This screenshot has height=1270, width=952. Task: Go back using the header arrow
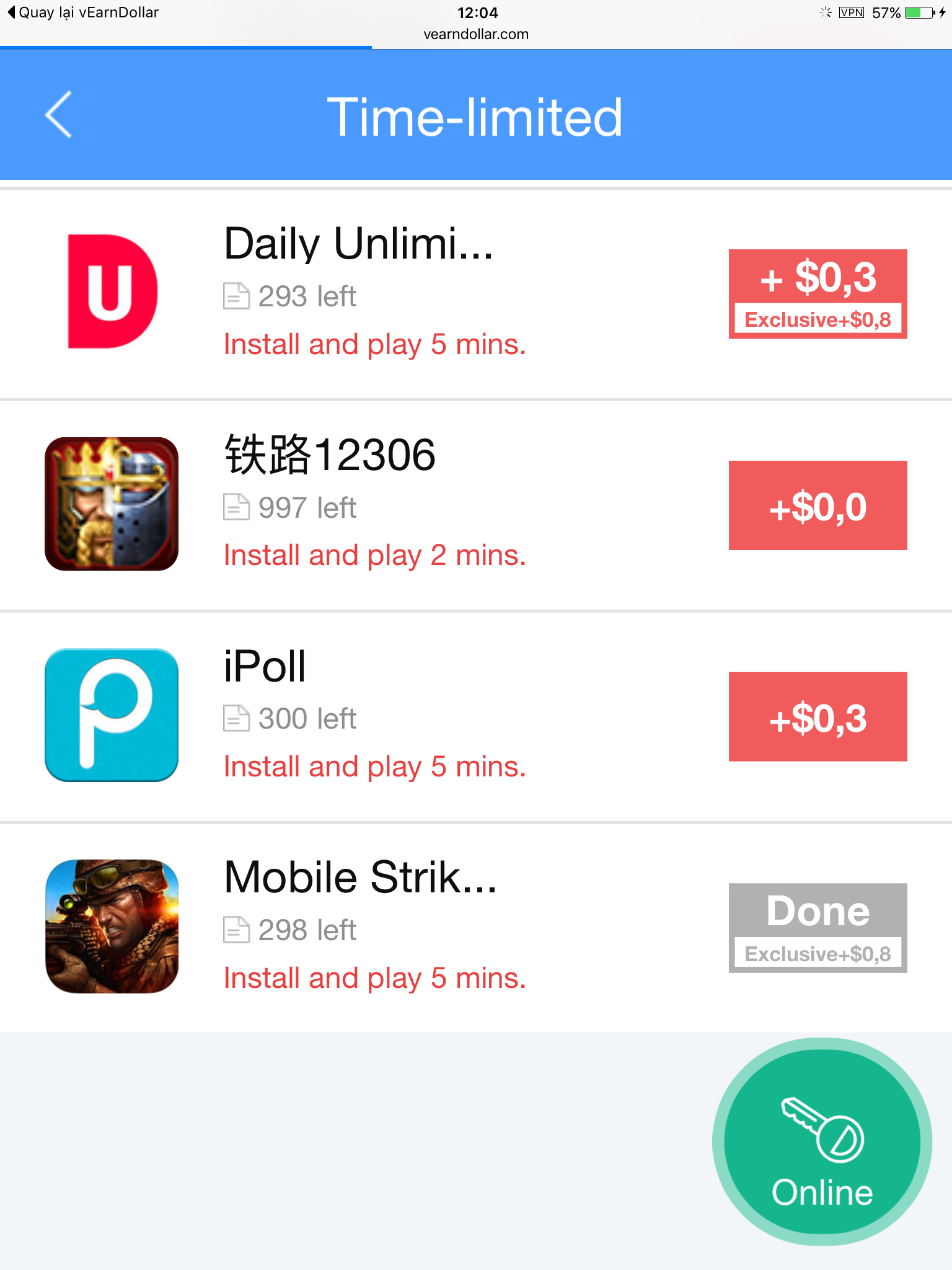pyautogui.click(x=59, y=115)
